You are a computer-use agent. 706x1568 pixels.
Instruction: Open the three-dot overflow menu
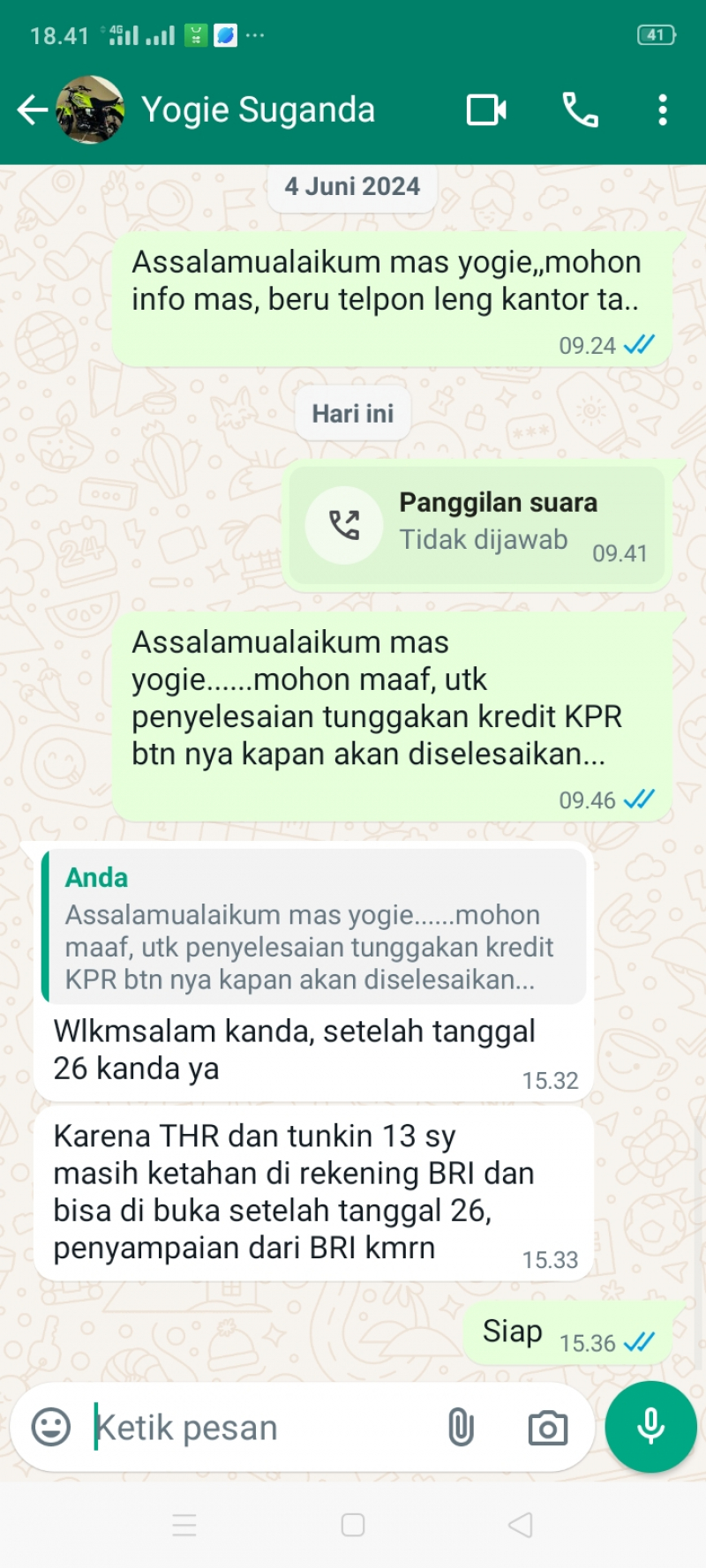pyautogui.click(x=662, y=110)
